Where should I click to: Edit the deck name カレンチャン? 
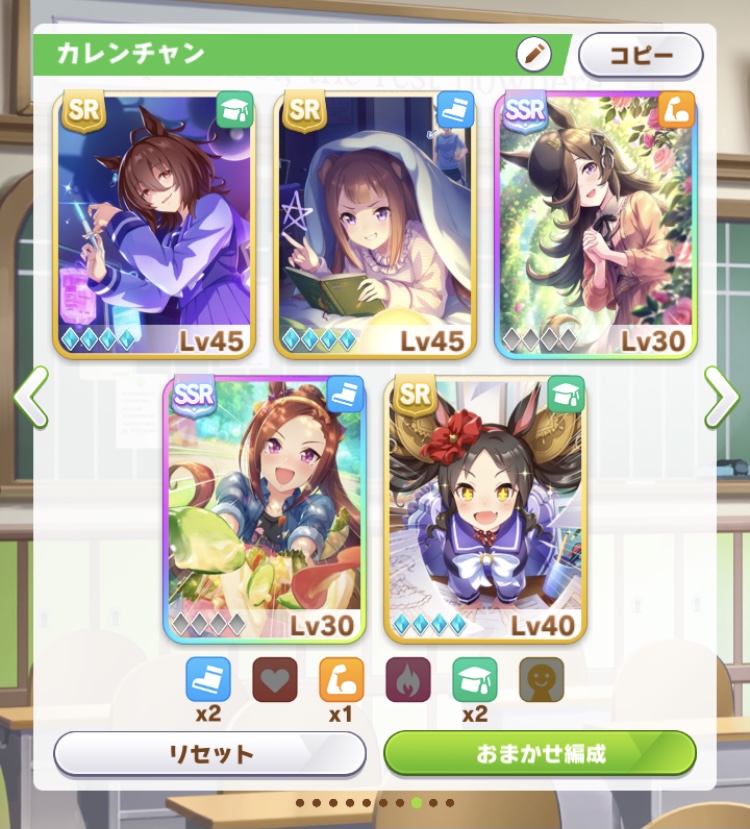pyautogui.click(x=535, y=54)
